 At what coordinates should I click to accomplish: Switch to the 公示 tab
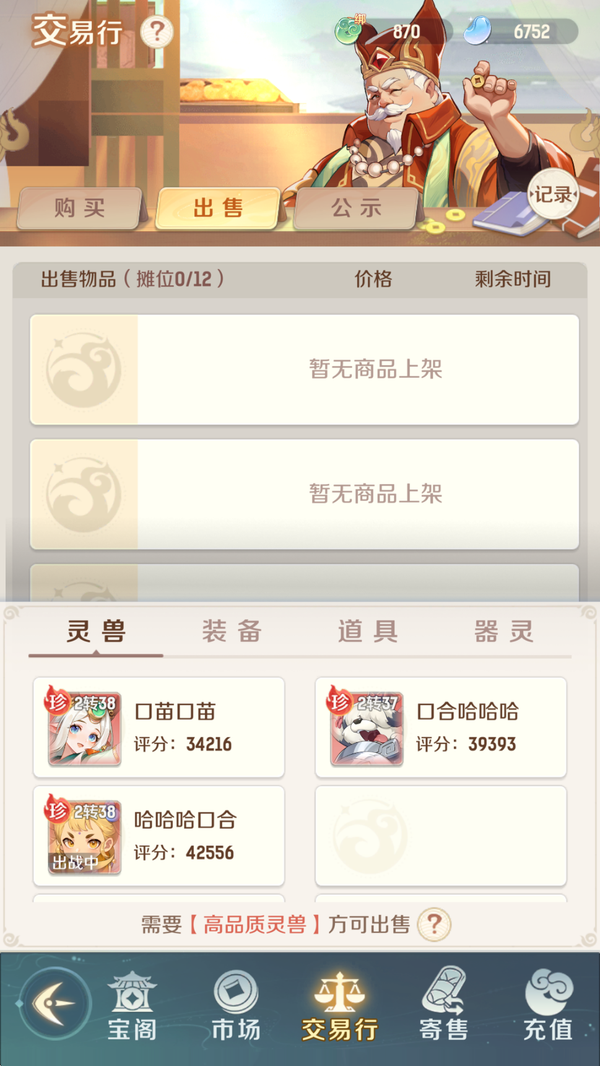pyautogui.click(x=356, y=208)
